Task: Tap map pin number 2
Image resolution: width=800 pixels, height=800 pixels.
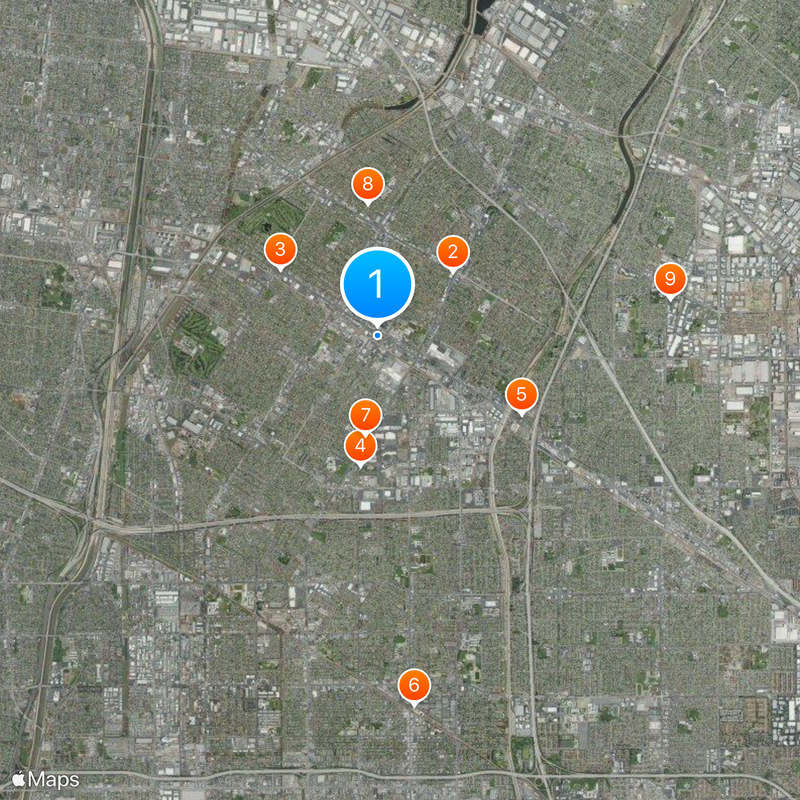Action: 452,253
